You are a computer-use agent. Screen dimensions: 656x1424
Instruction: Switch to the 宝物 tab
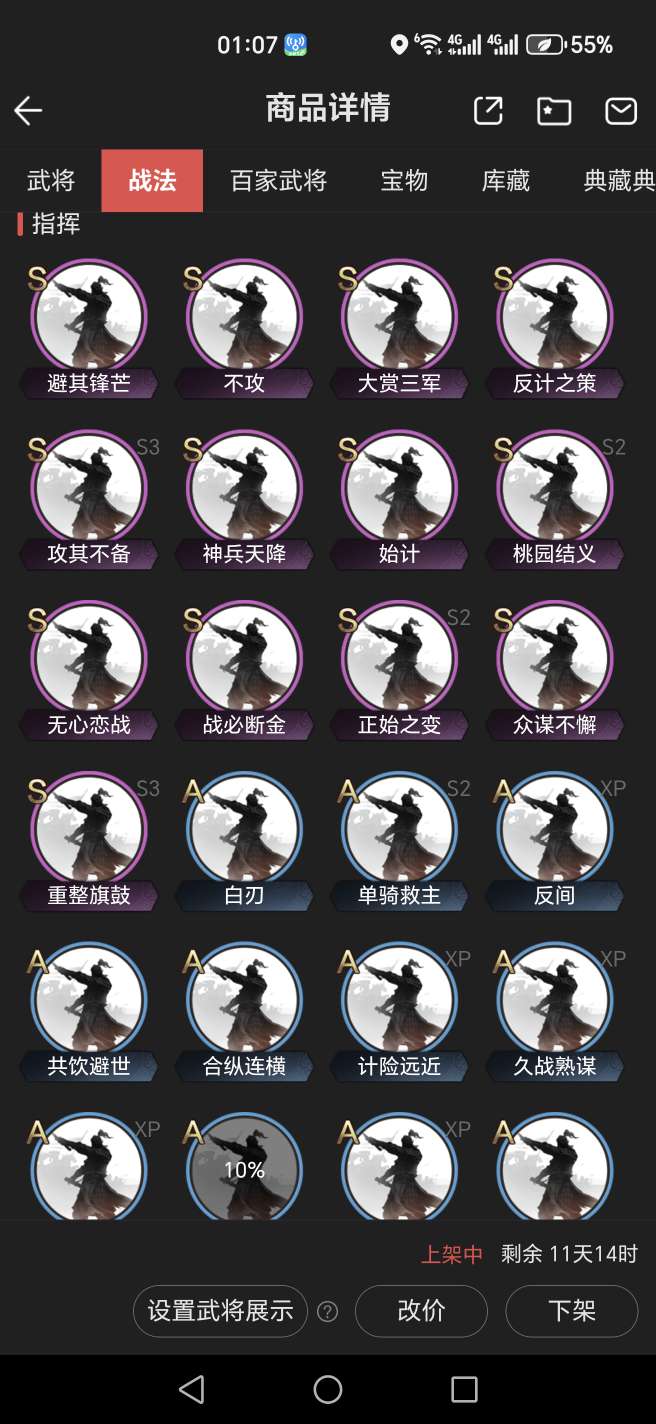[x=404, y=181]
